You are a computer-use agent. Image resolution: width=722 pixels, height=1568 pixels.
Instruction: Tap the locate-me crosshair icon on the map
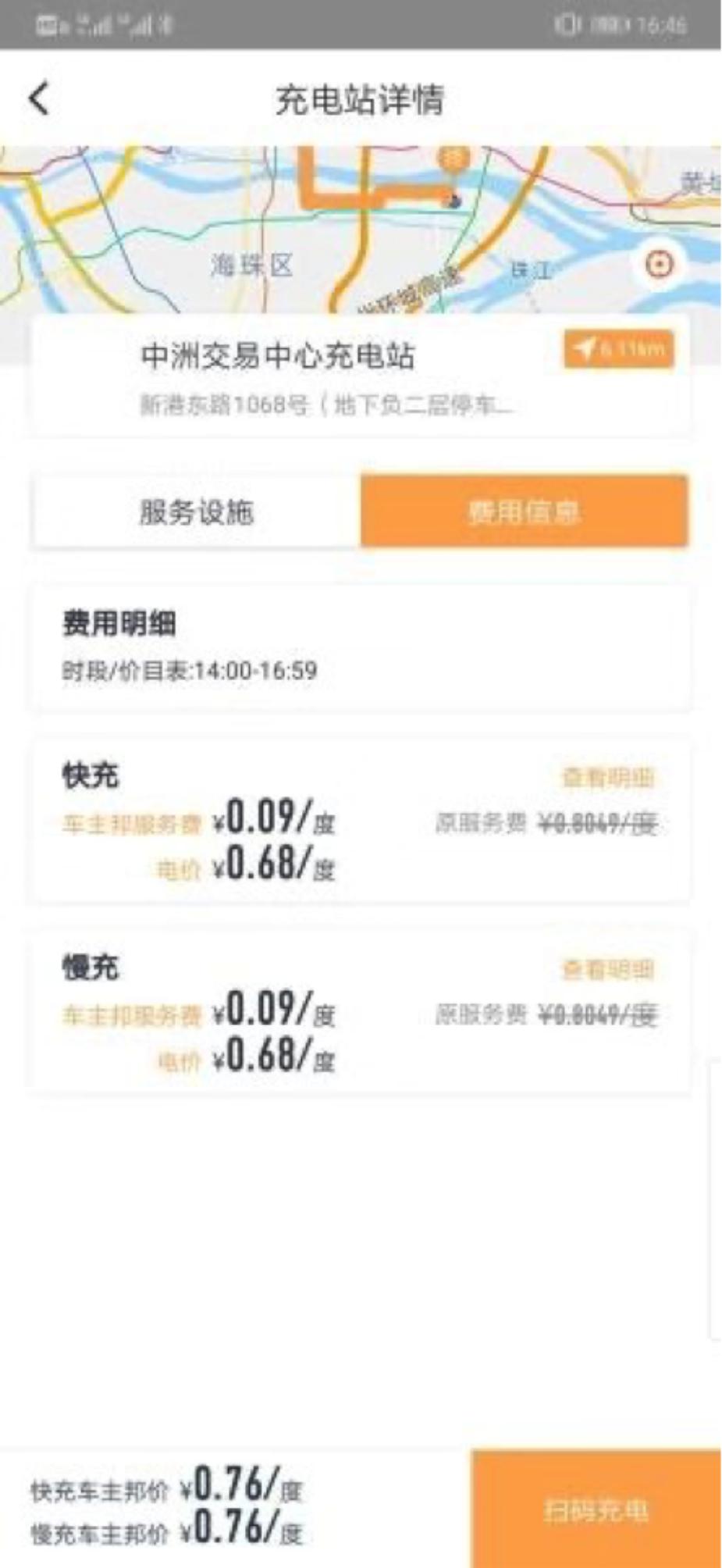[660, 264]
